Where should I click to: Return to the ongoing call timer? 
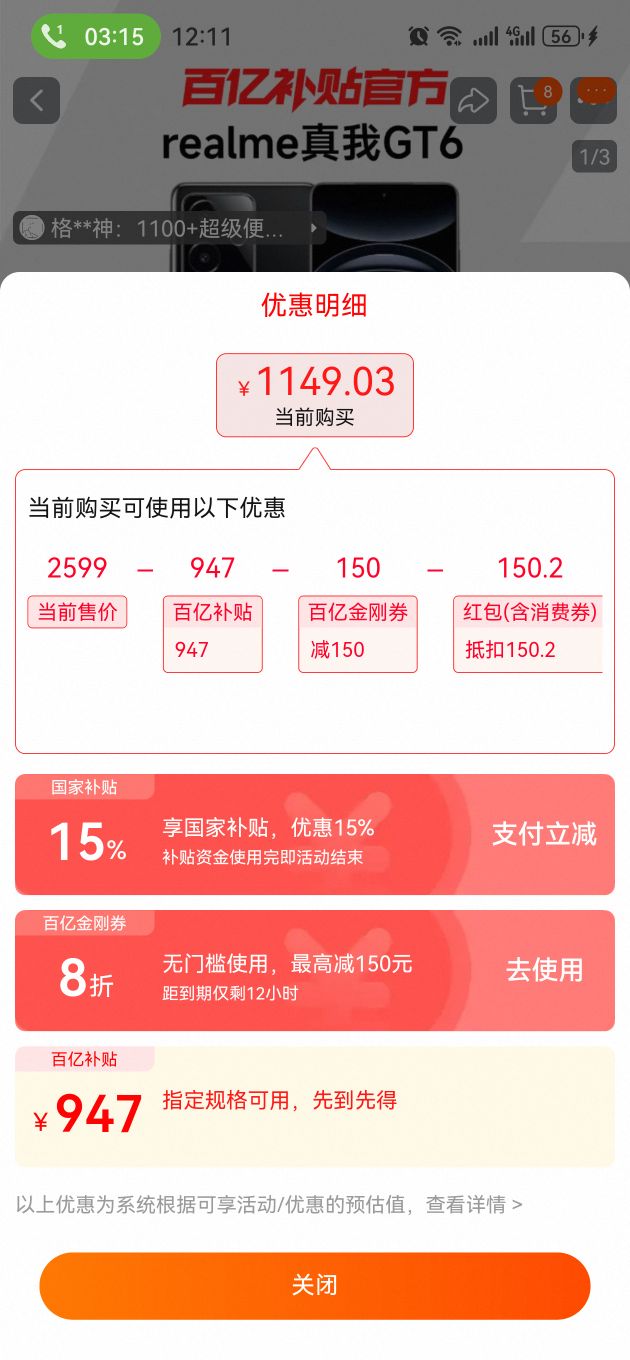click(95, 37)
